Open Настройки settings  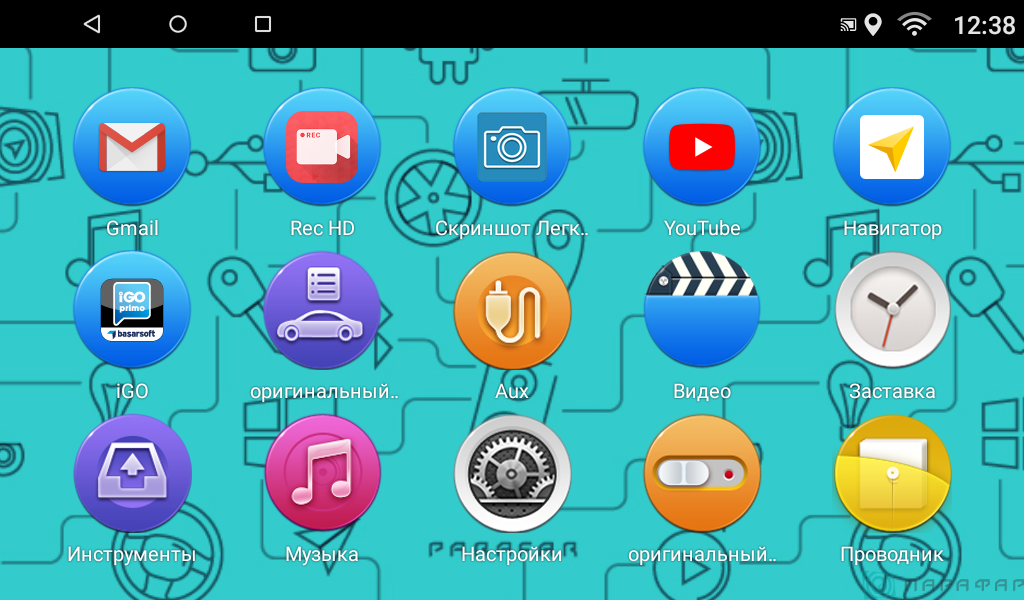pos(512,473)
